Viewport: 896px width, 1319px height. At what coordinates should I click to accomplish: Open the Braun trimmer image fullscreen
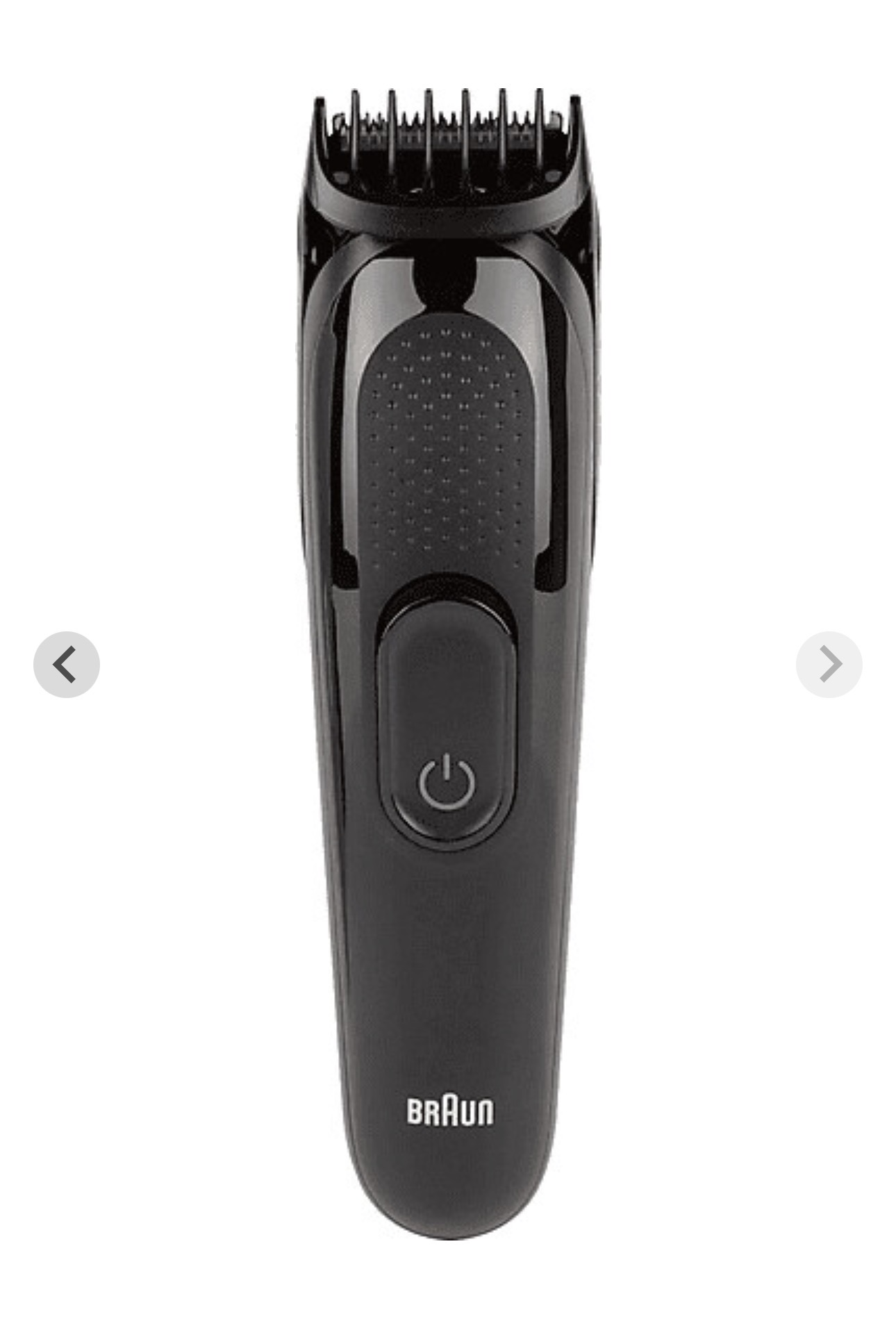[x=448, y=663]
